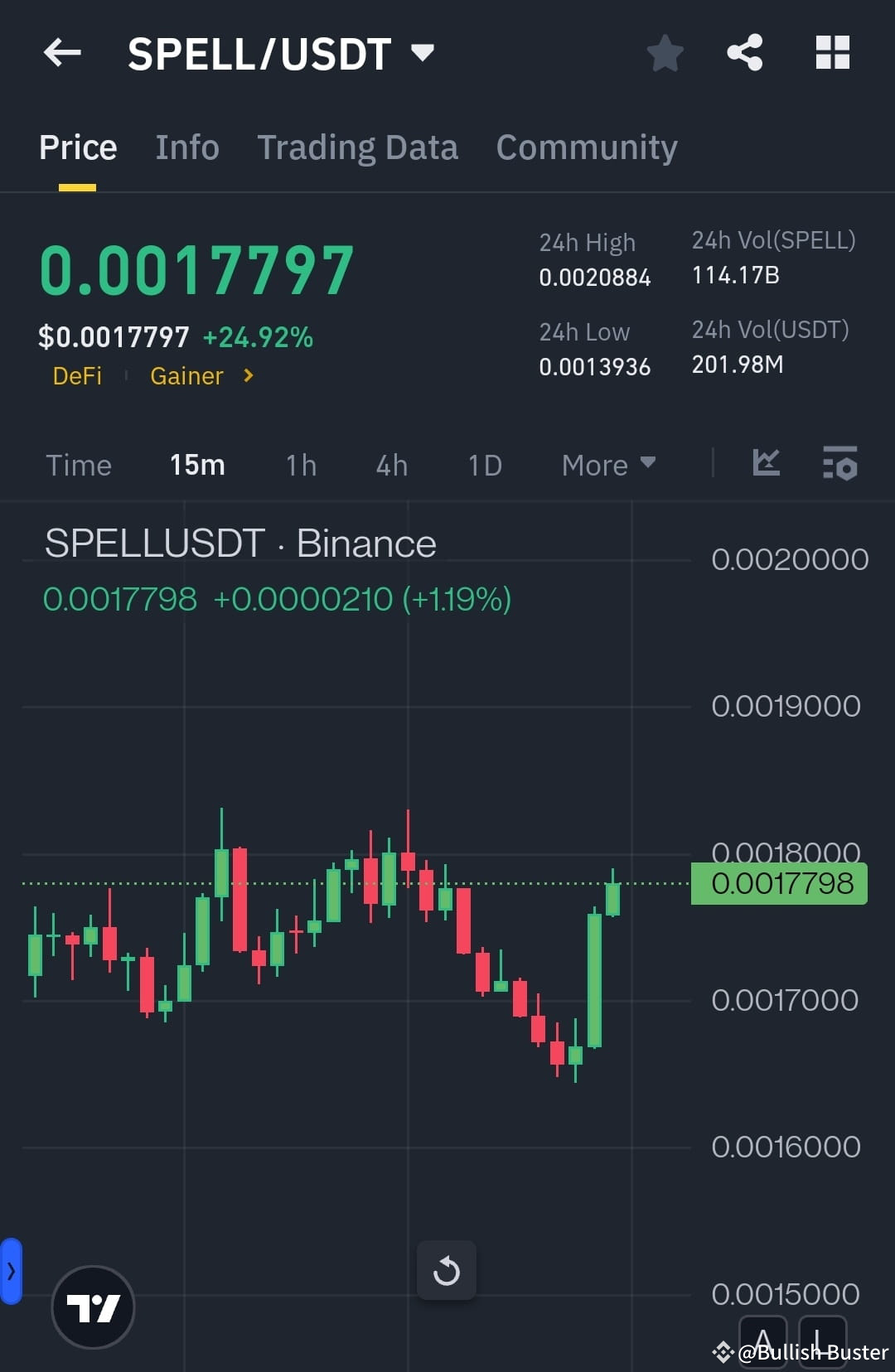Expand the More timeframes dropdown
Image resolution: width=895 pixels, height=1372 pixels.
(x=607, y=465)
